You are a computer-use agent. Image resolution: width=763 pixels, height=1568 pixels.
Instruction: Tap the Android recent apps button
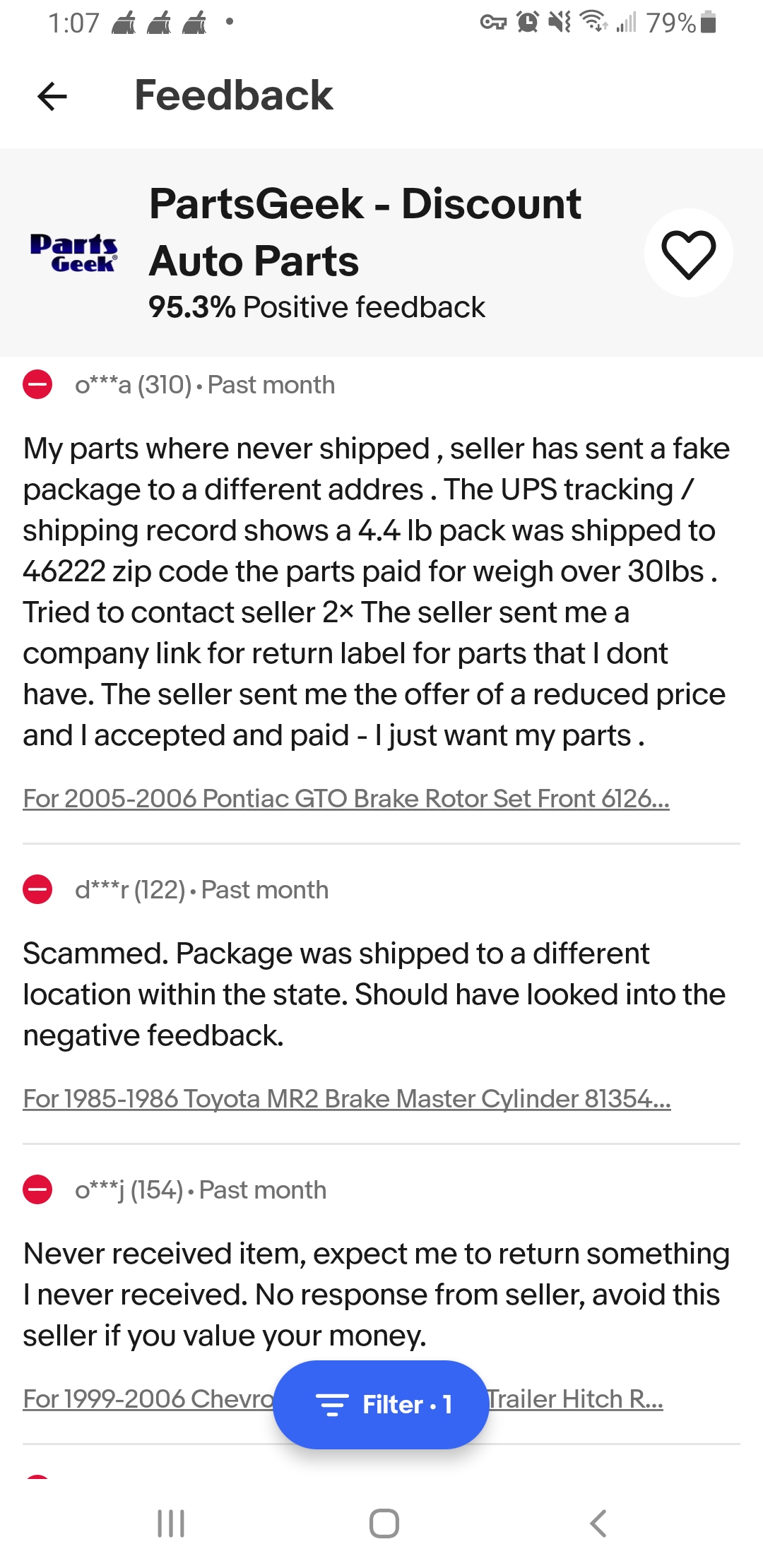[x=170, y=1523]
